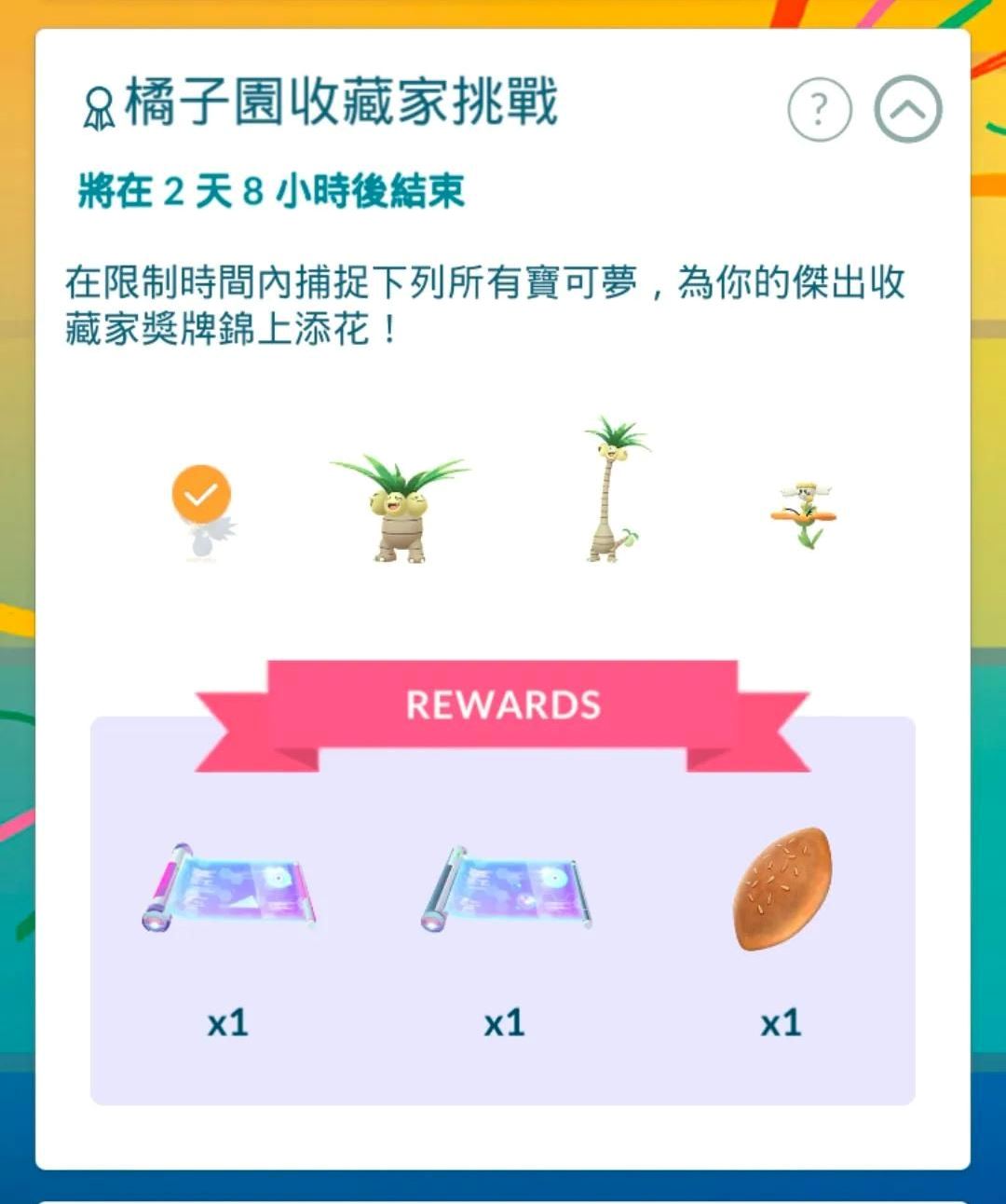
Task: Collapse the collection challenge card
Action: click(907, 110)
